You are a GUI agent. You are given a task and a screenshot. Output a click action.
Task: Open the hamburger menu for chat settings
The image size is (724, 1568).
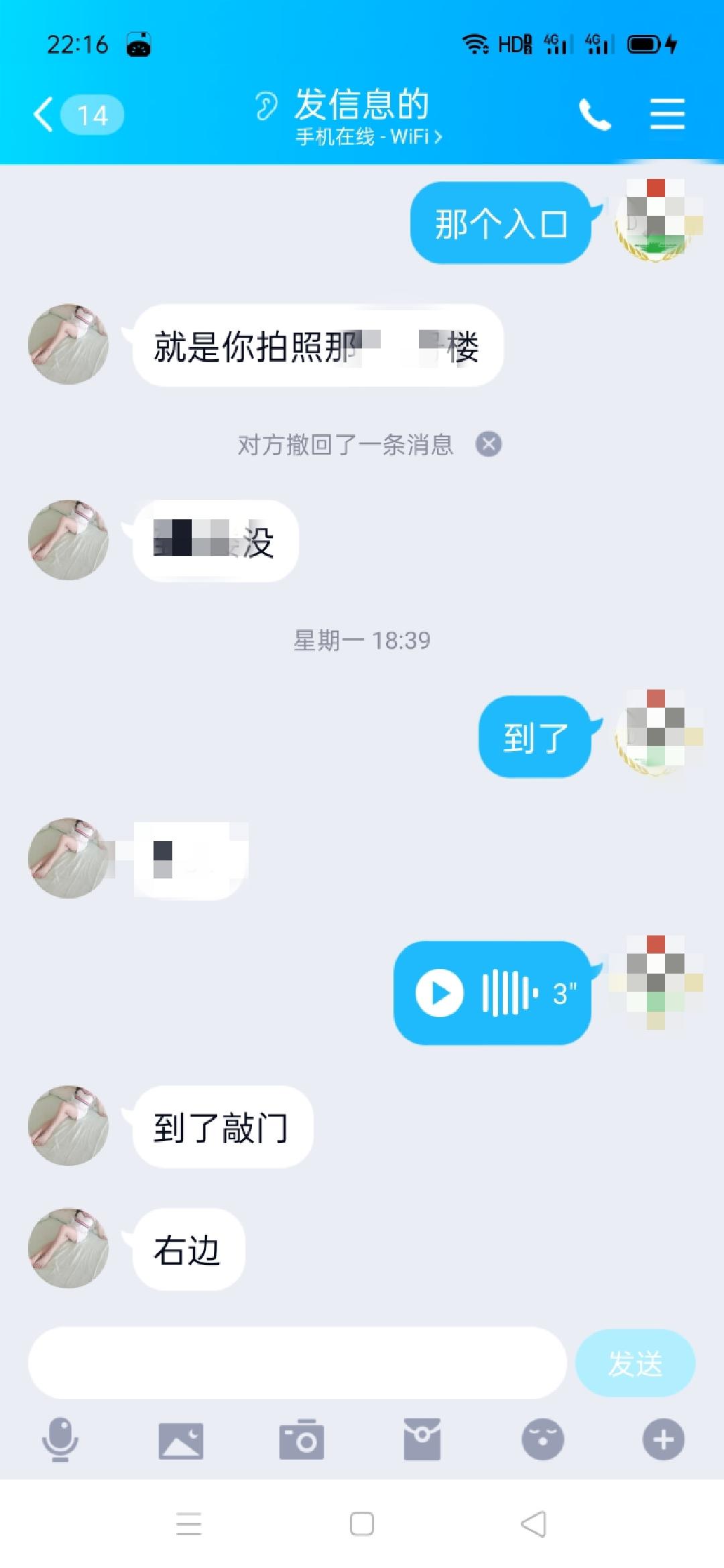(x=667, y=114)
